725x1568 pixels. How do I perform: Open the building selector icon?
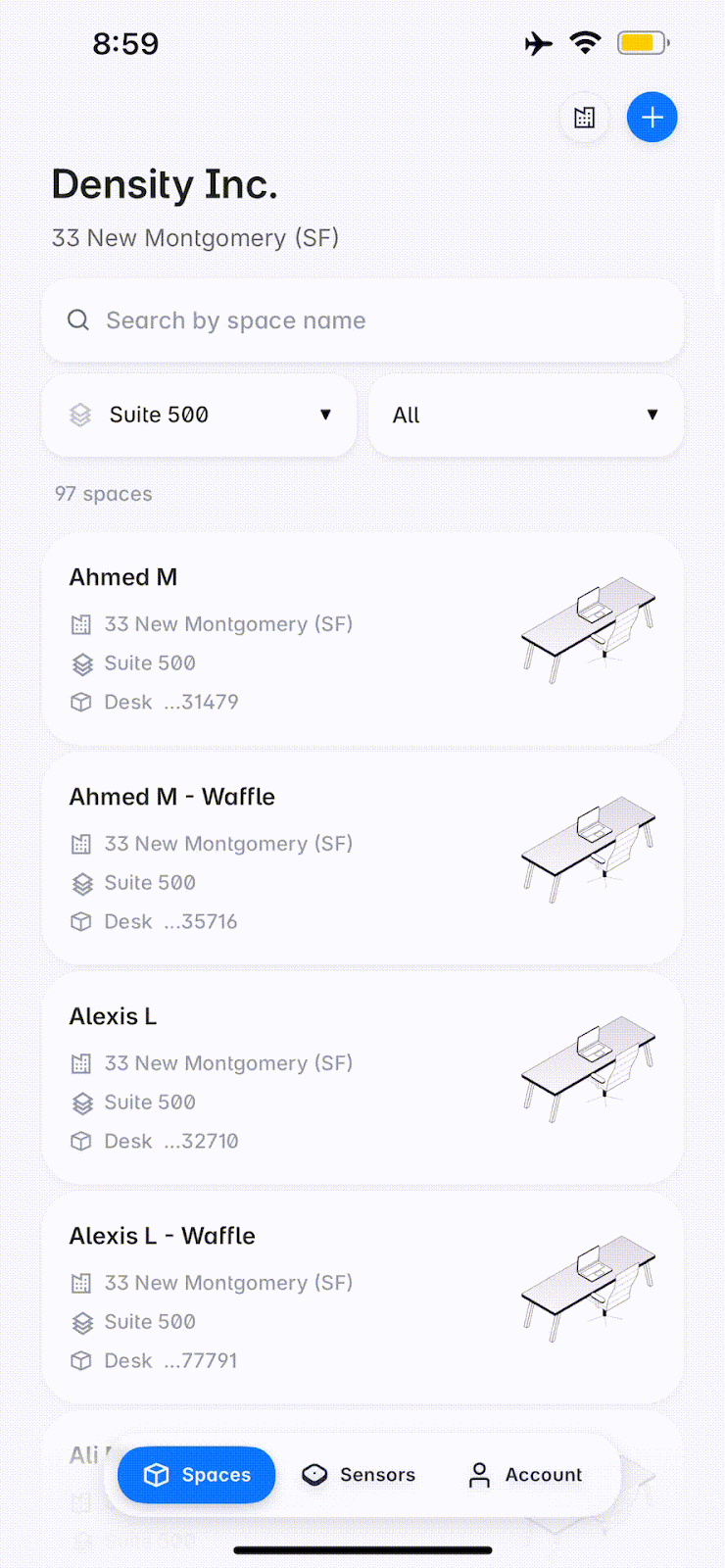click(x=585, y=118)
